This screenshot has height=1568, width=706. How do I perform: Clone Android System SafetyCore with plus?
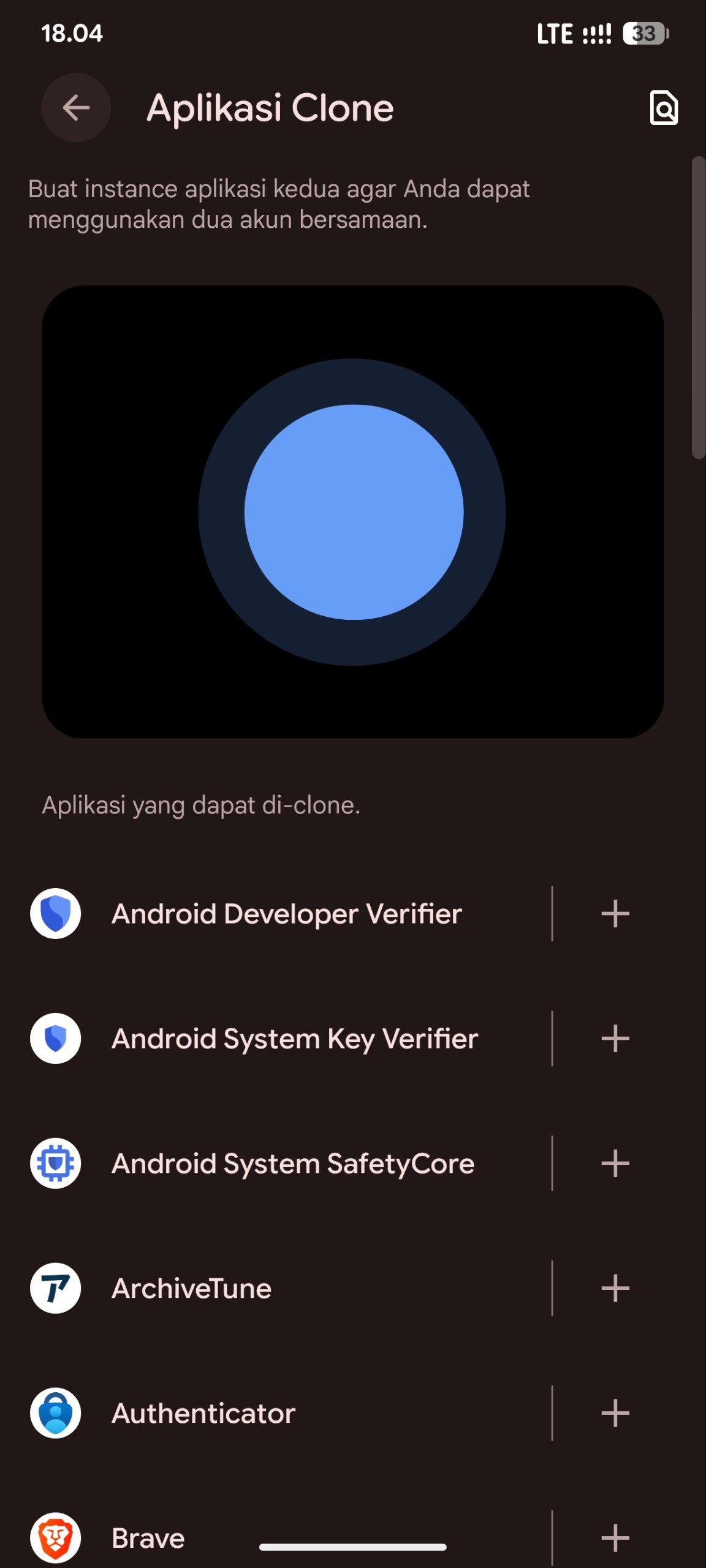[615, 1164]
